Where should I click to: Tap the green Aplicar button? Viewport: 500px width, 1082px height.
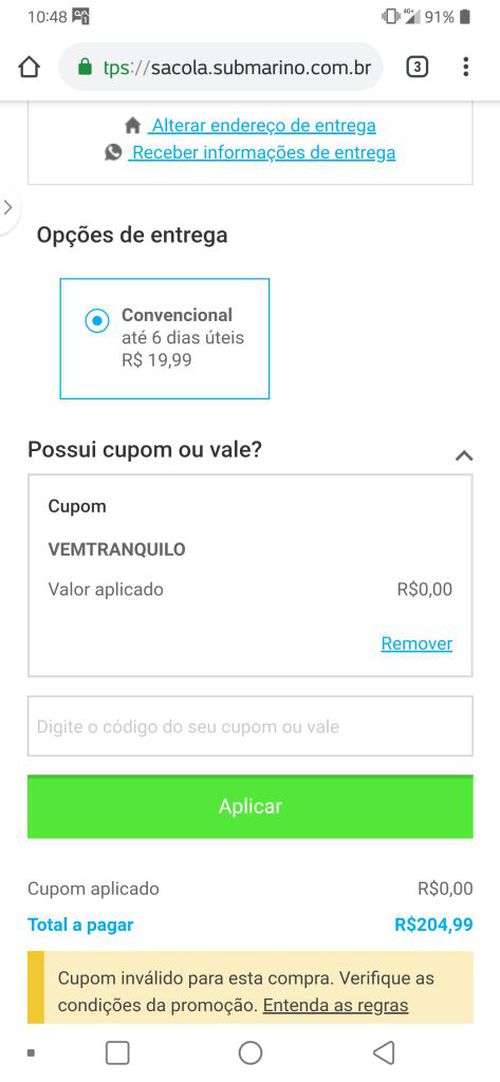pos(250,807)
